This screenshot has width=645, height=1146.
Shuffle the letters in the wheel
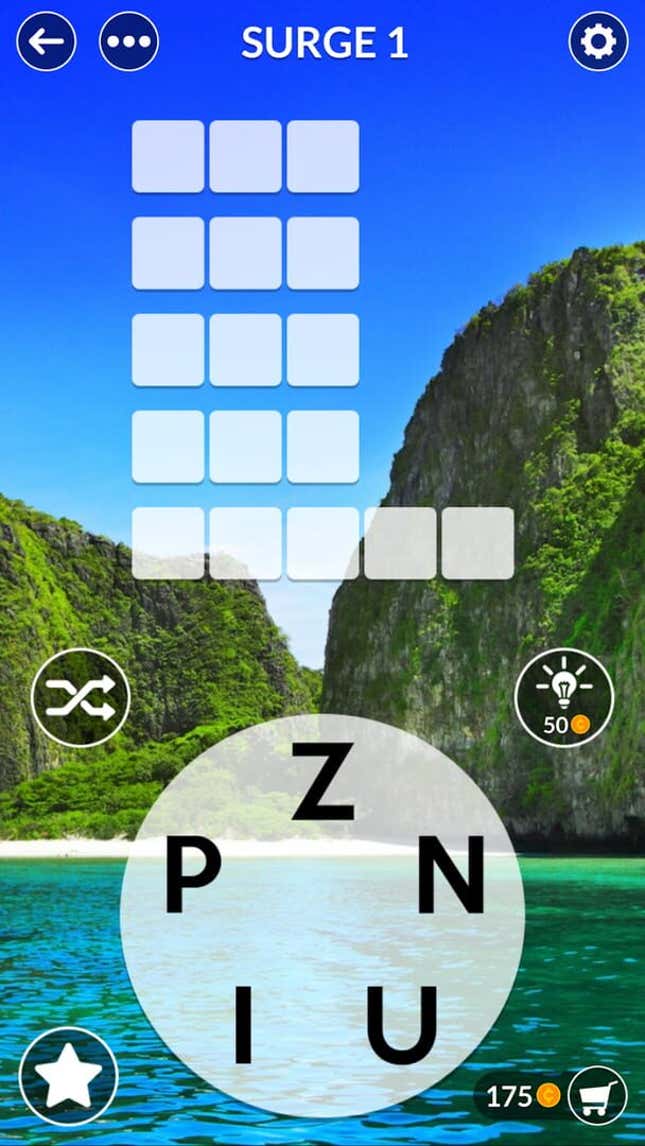click(x=80, y=698)
